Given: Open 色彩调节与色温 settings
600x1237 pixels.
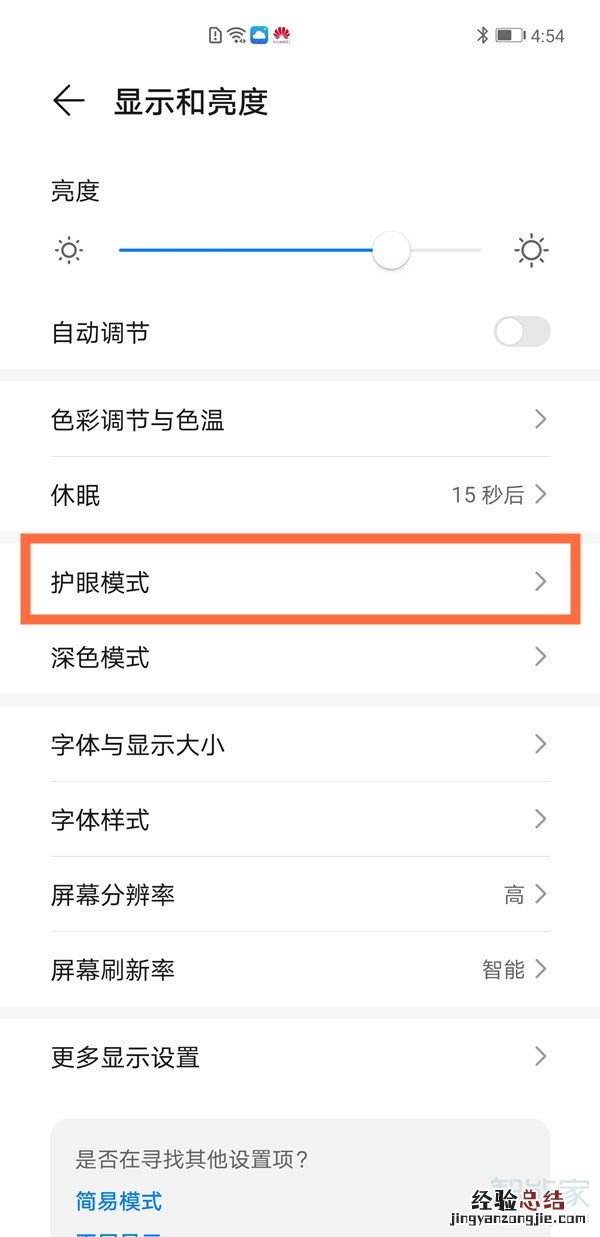Looking at the screenshot, I should pyautogui.click(x=300, y=420).
